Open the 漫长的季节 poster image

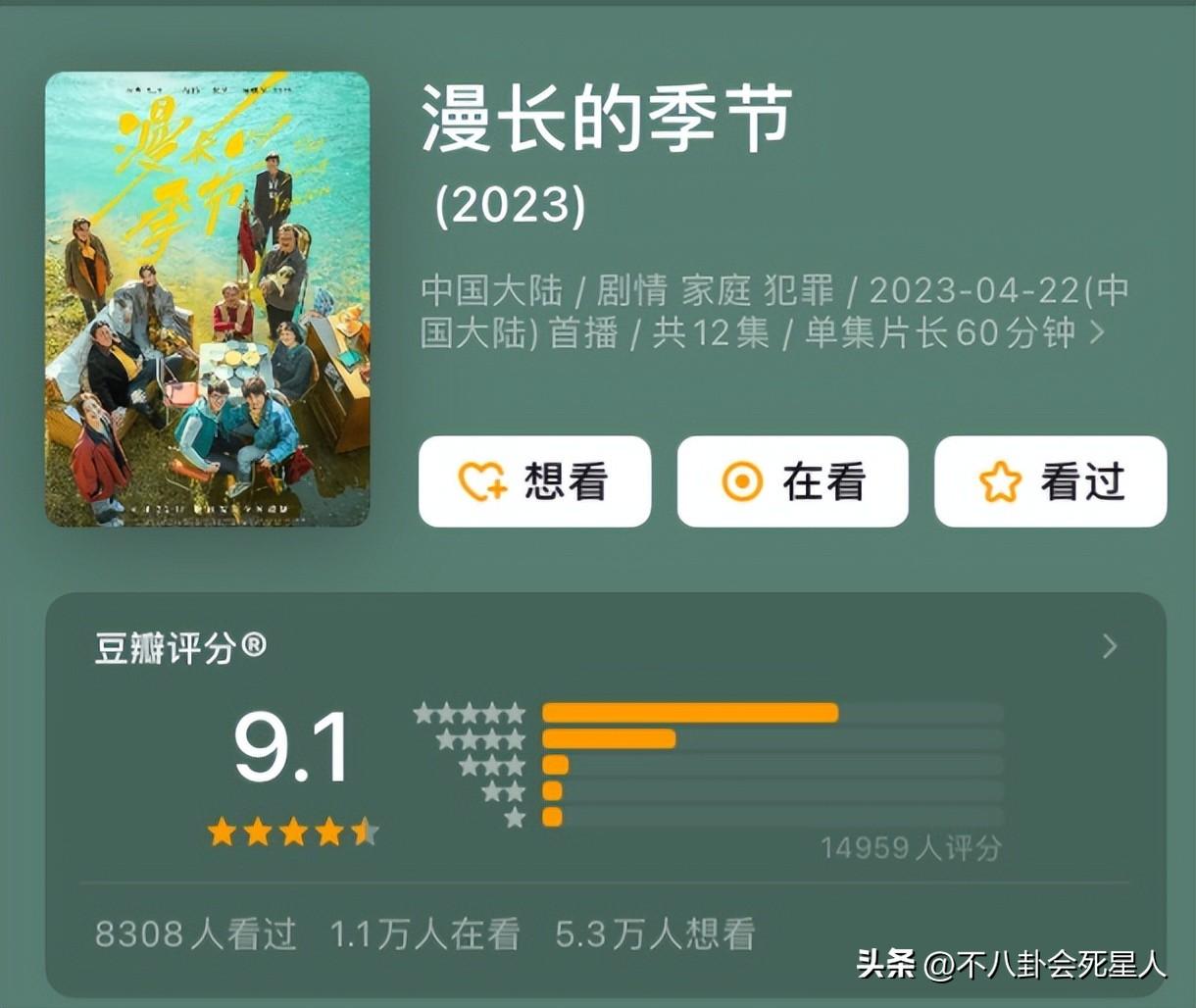207,299
